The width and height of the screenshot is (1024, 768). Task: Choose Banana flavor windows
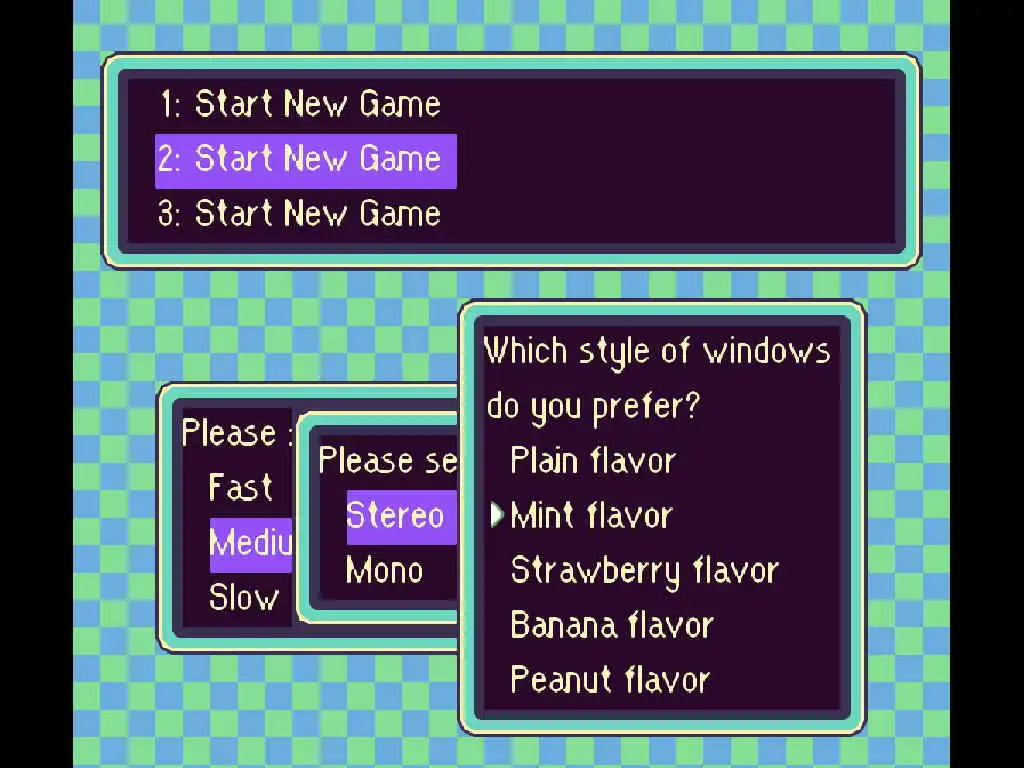tap(612, 627)
